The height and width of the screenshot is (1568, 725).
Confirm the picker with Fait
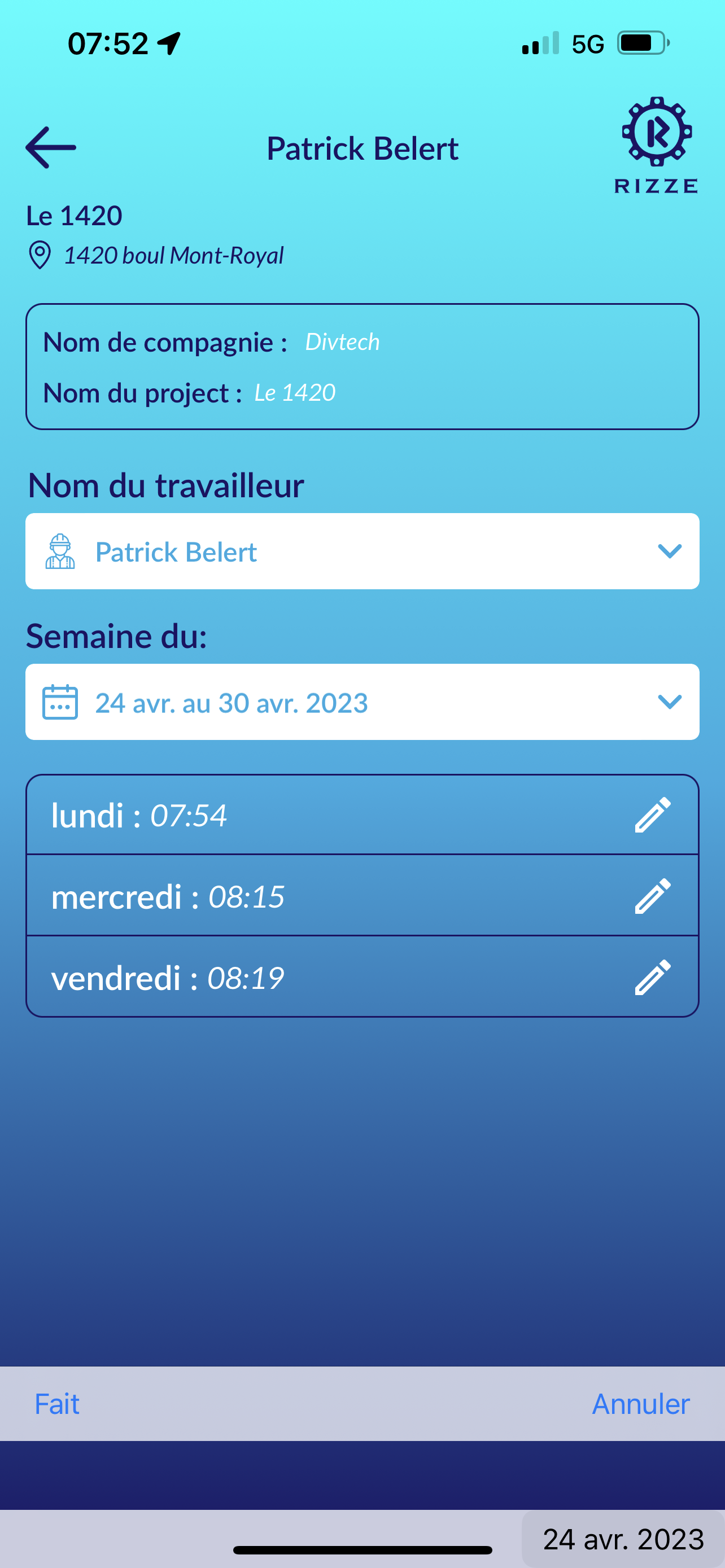coord(57,1404)
